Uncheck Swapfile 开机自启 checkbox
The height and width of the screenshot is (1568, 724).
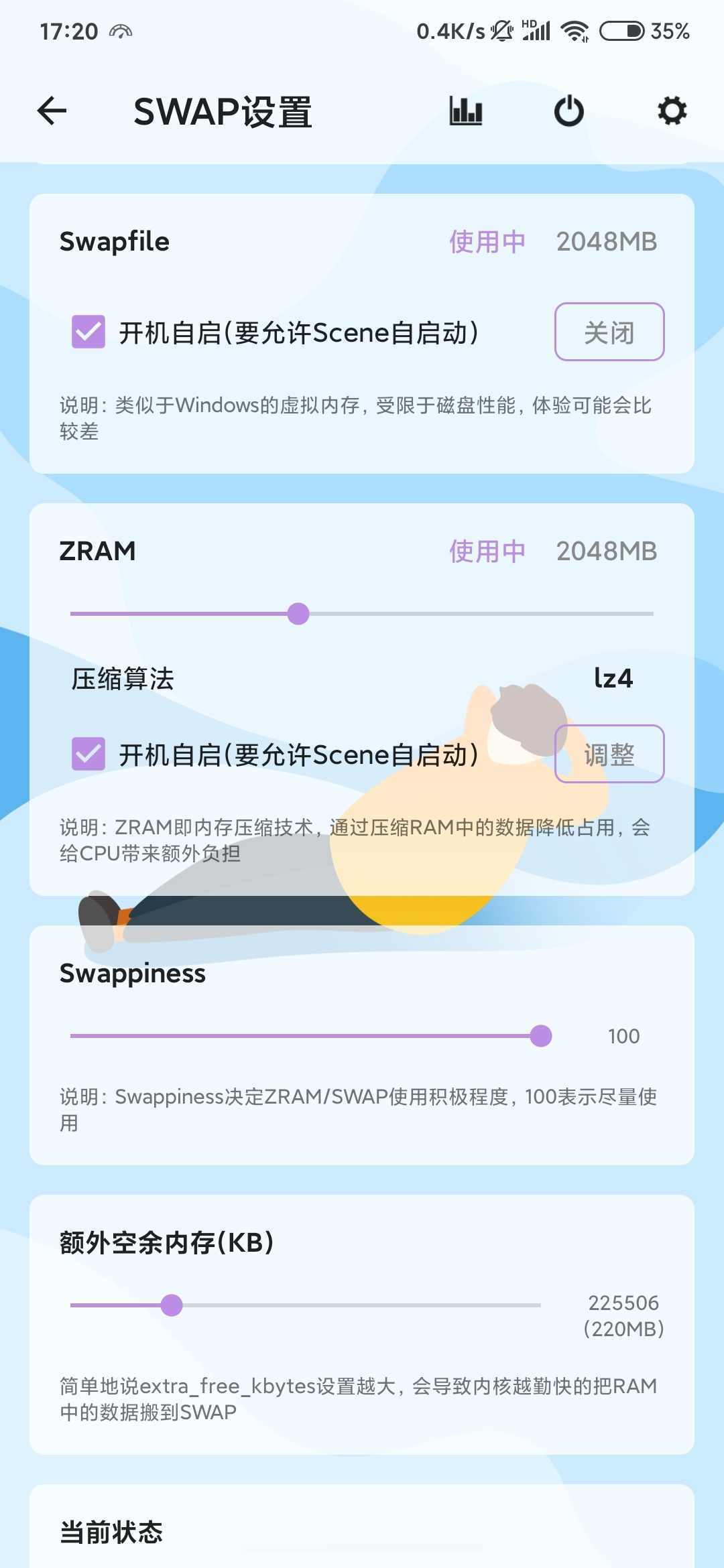coord(88,332)
